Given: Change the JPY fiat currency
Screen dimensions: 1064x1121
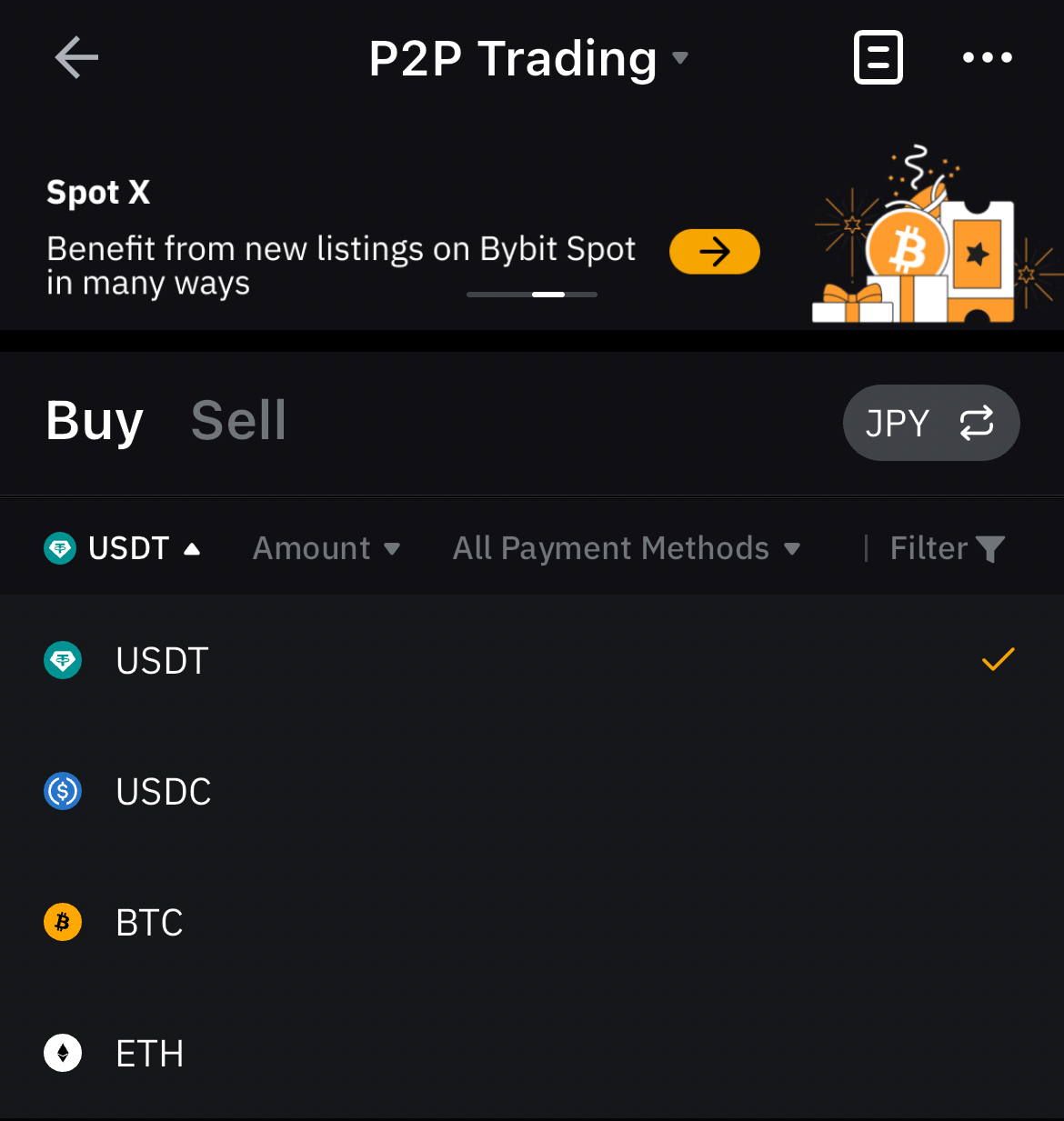Looking at the screenshot, I should 930,423.
